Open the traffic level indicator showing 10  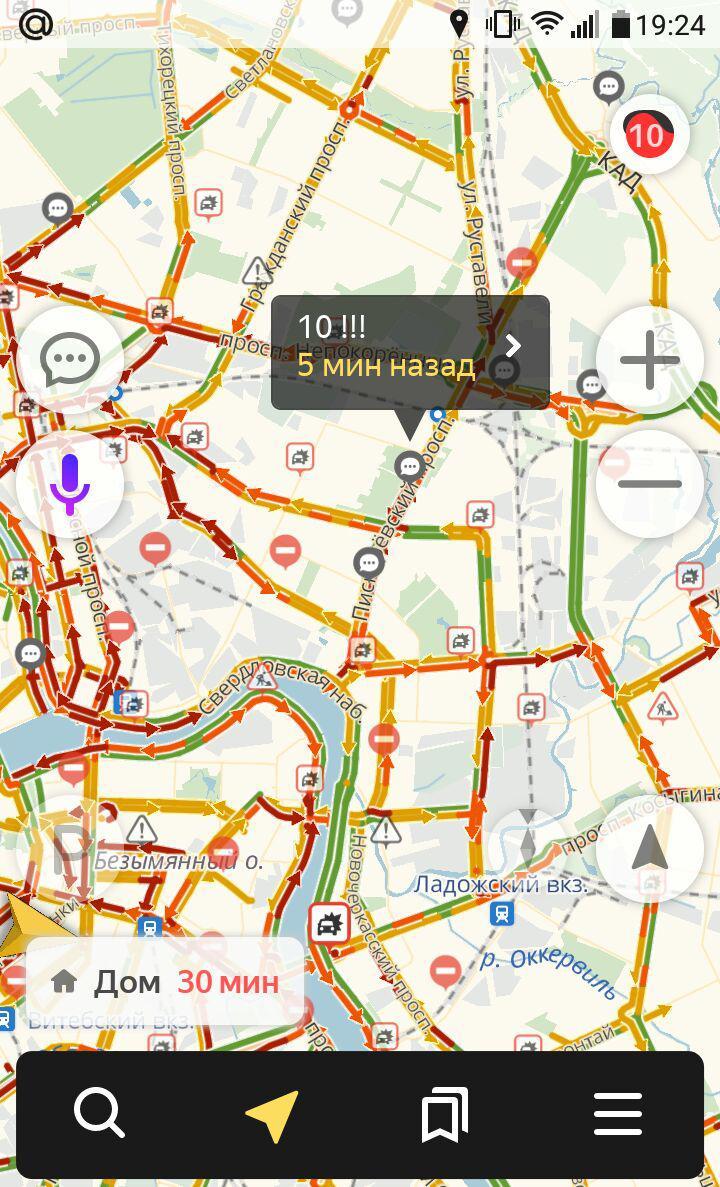649,135
